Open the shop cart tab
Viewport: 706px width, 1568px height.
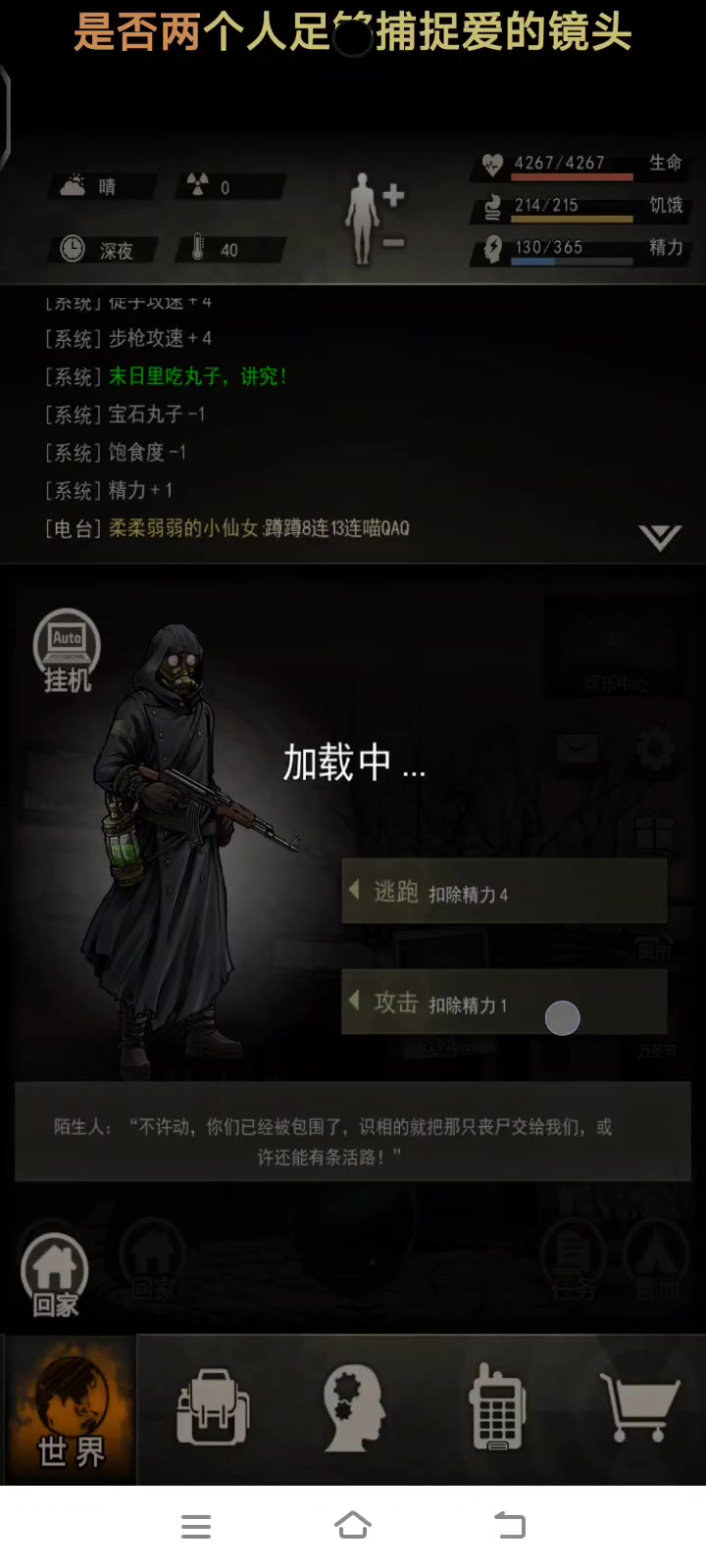click(x=639, y=1409)
